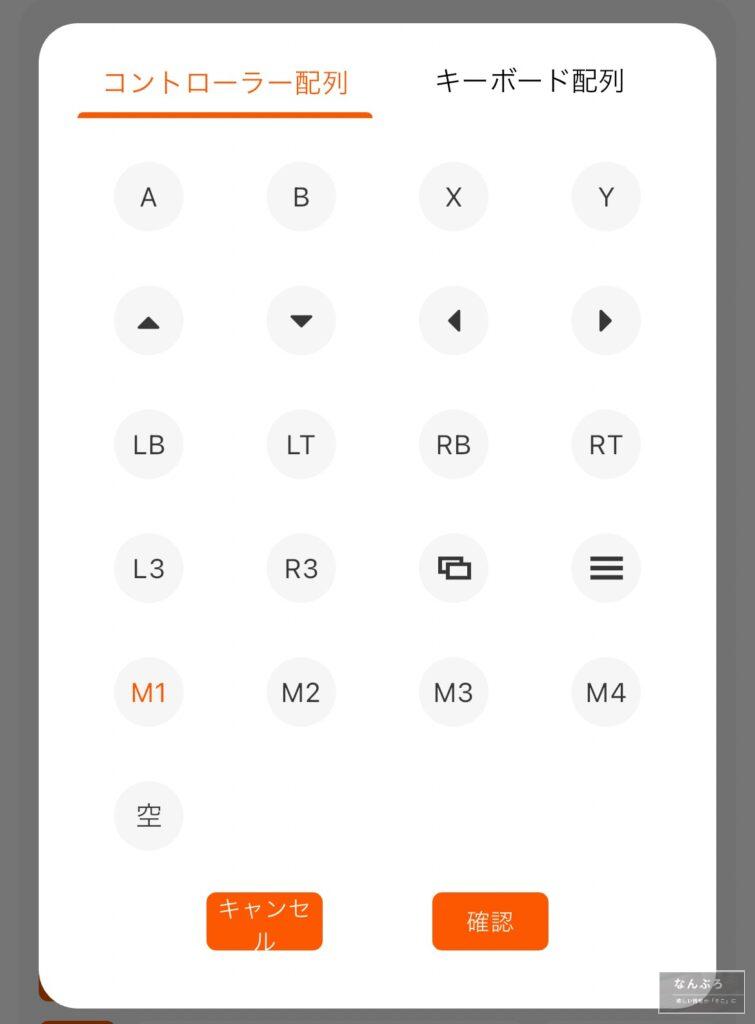Select the A button mapping
The height and width of the screenshot is (1024, 755).
pos(148,197)
